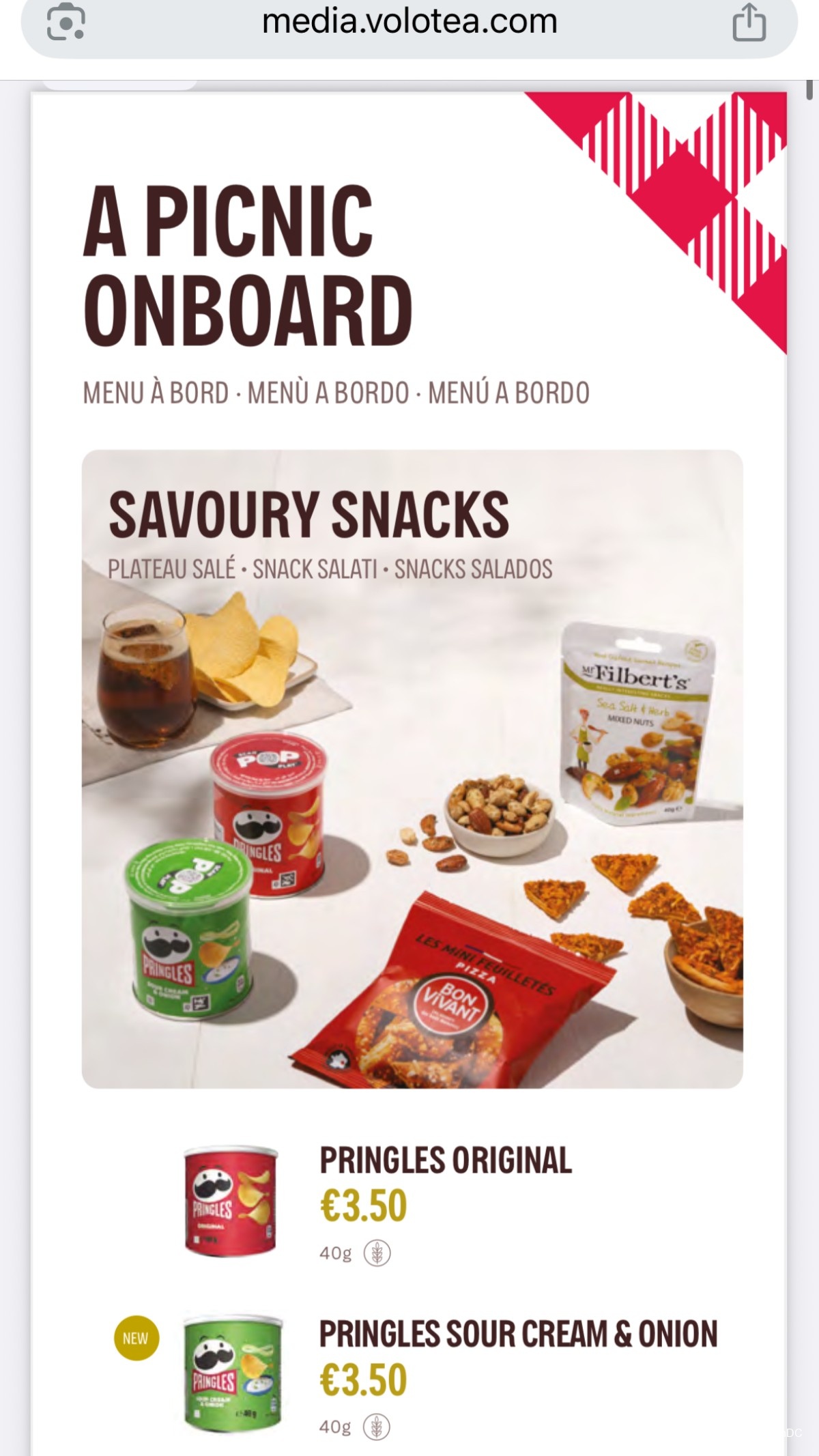Tap the share icon in the address bar
This screenshot has width=819, height=1456.
pos(749,23)
